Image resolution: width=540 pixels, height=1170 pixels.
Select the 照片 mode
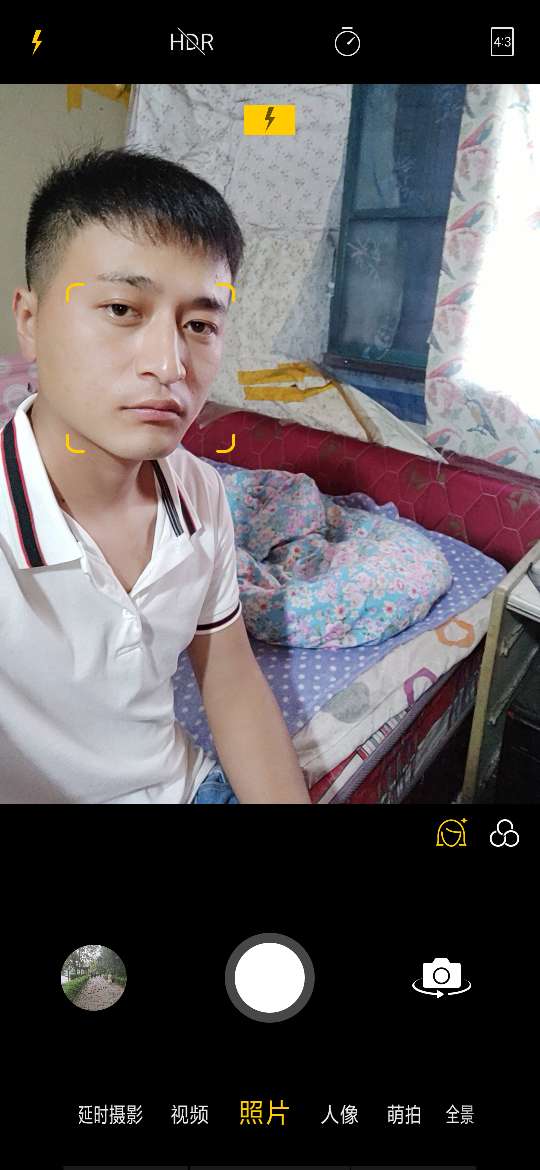coord(264,1113)
